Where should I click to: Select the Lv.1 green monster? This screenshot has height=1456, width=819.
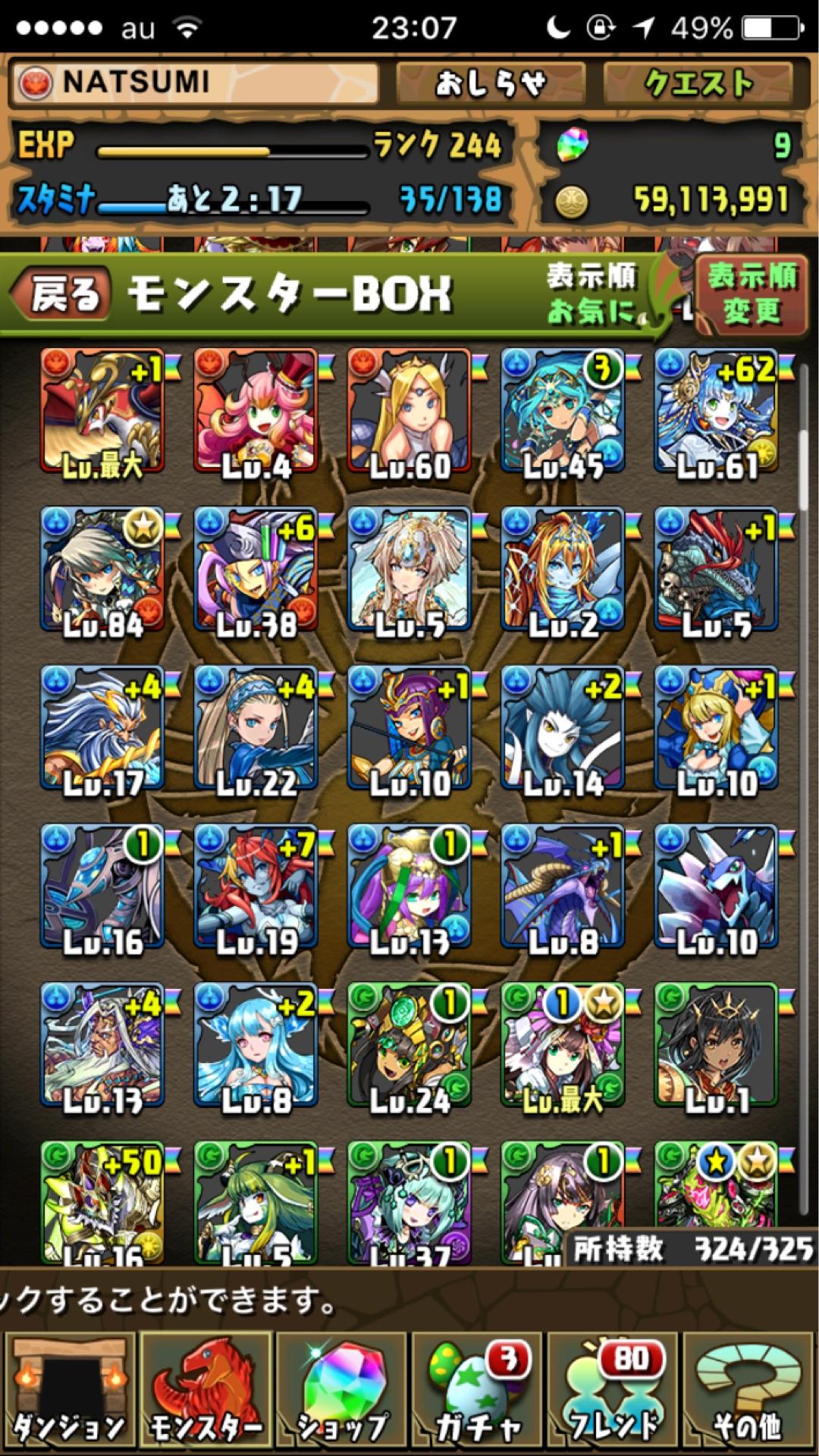coord(717,1046)
